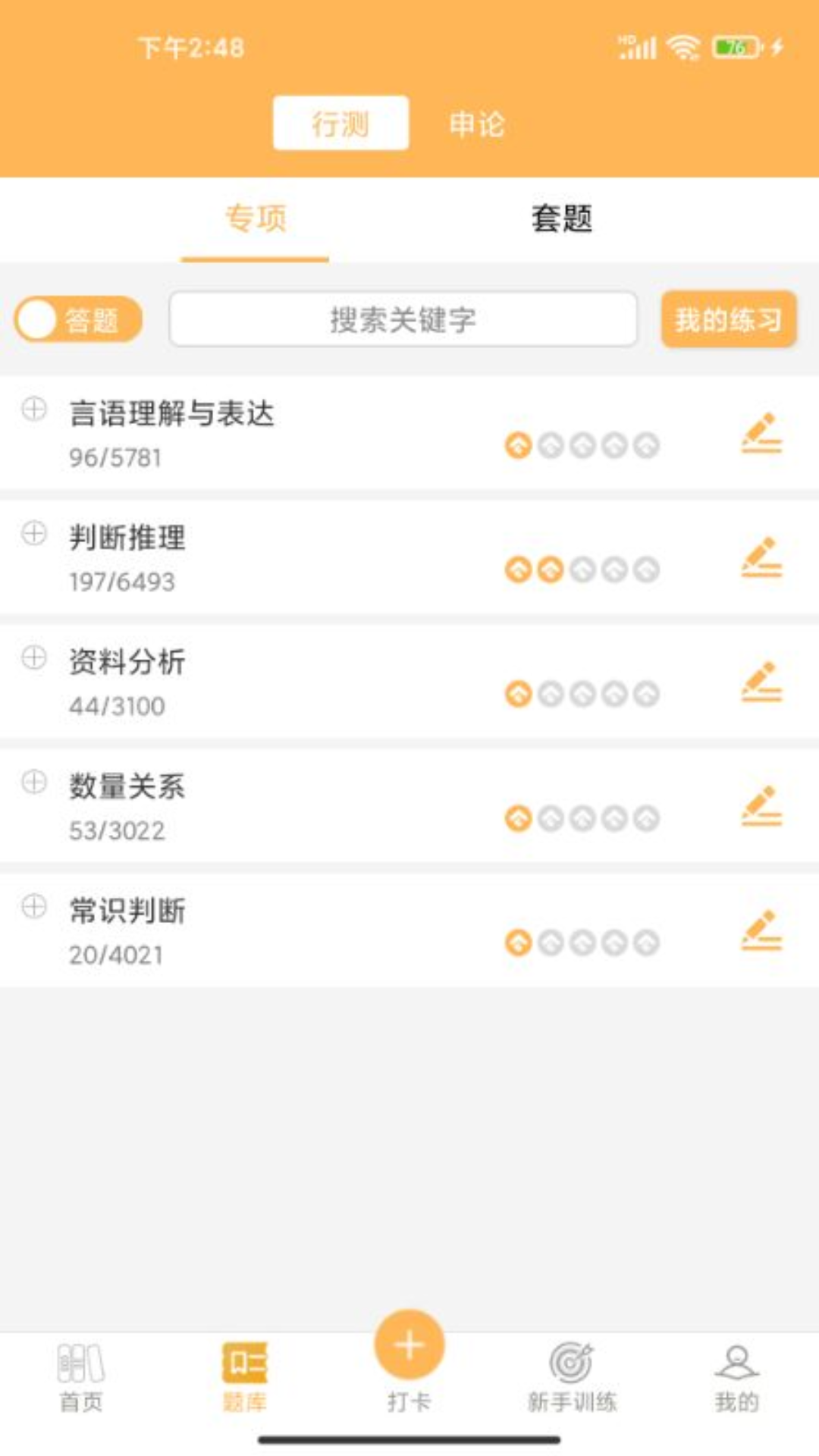The image size is (819, 1456).
Task: Start practice for 数量关系 via pencil icon
Action: coord(761,806)
